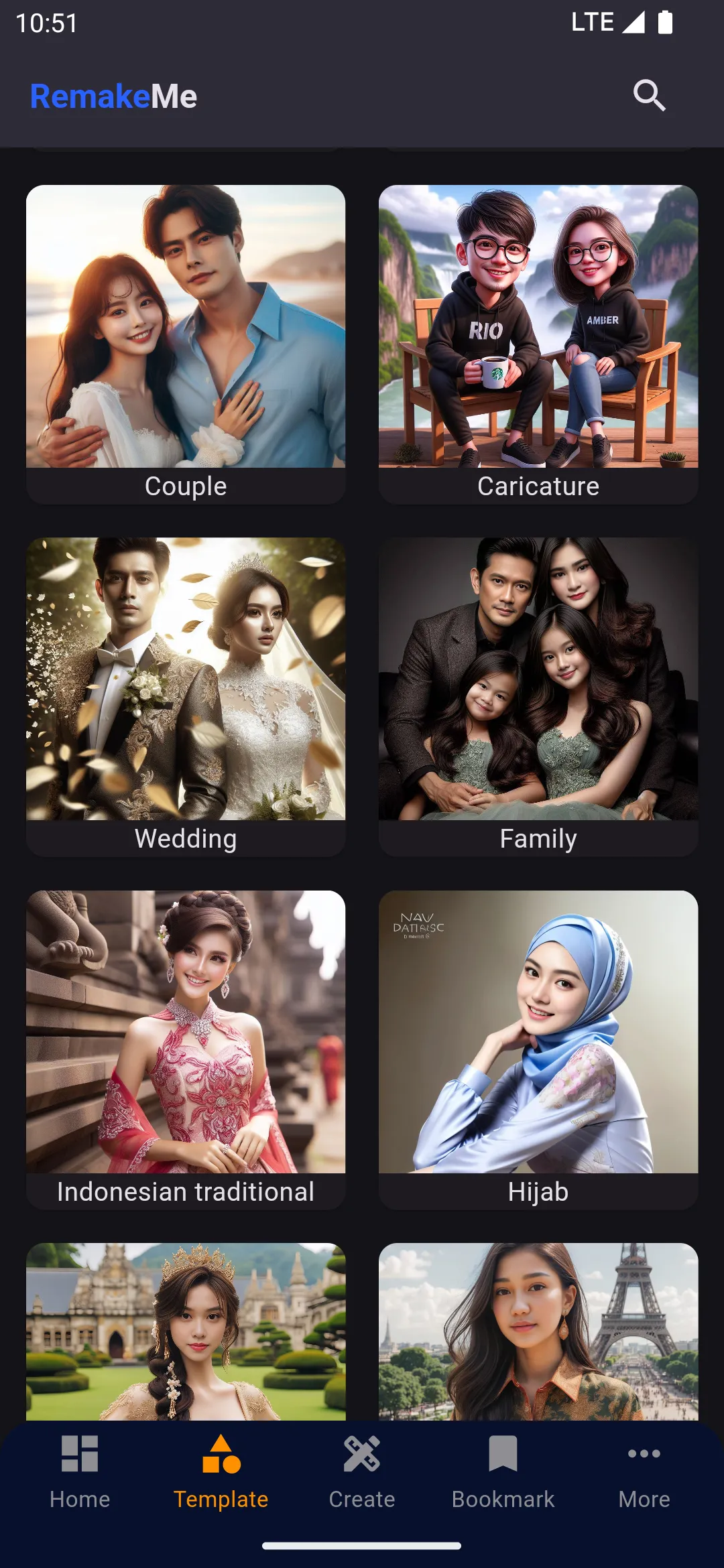
Task: Open the Couple template category
Action: tap(186, 344)
